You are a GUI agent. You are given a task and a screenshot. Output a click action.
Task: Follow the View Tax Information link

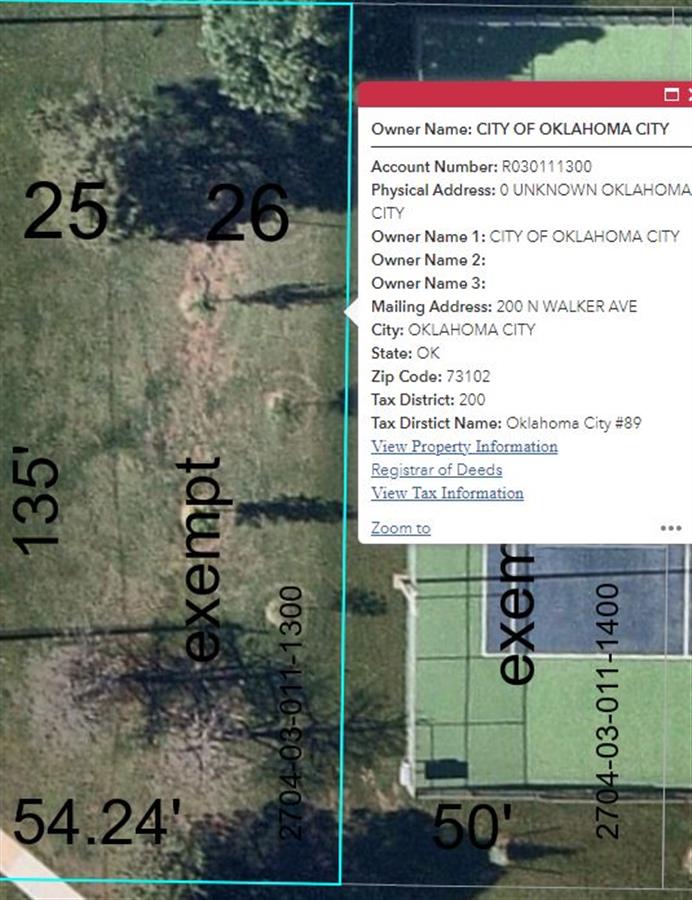tap(447, 493)
